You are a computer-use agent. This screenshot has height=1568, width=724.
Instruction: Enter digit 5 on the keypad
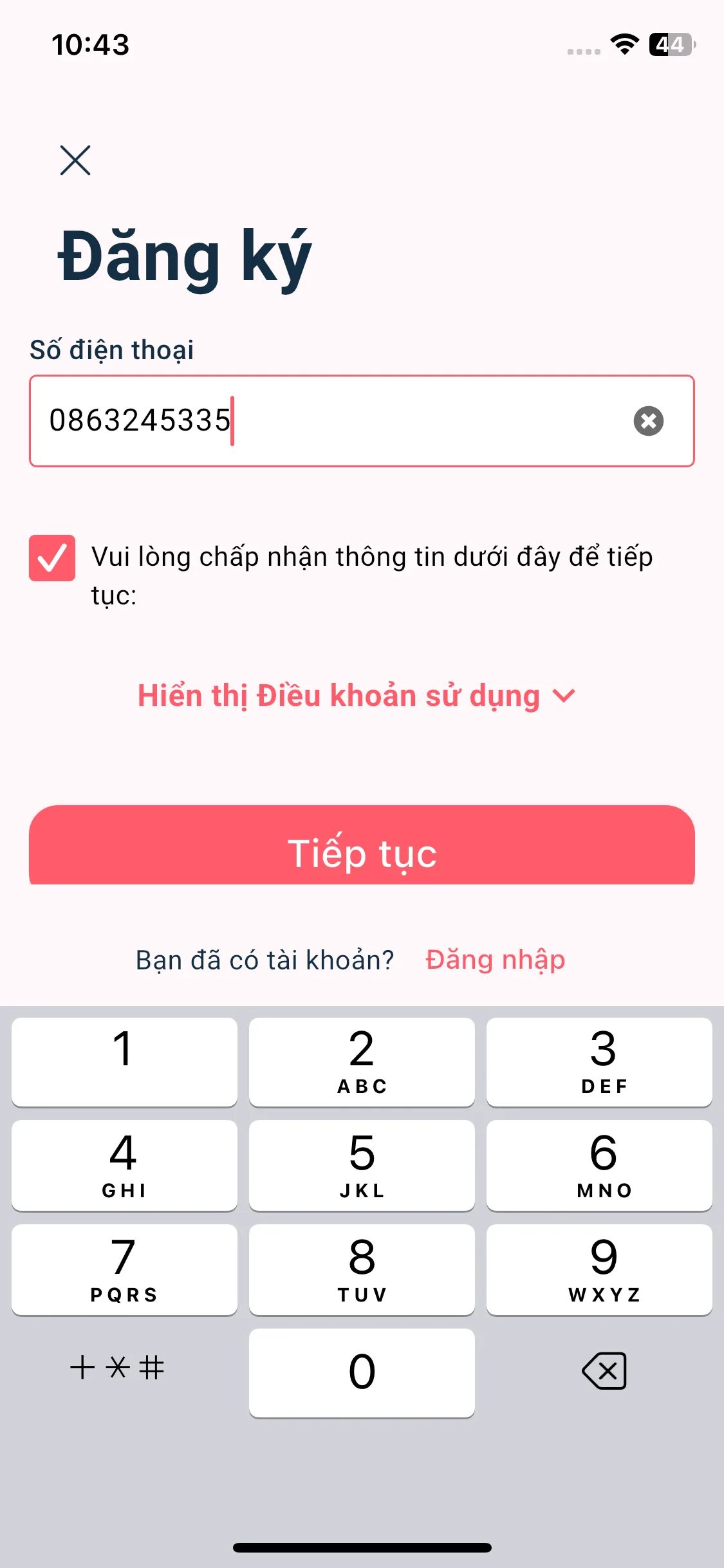click(x=362, y=1165)
